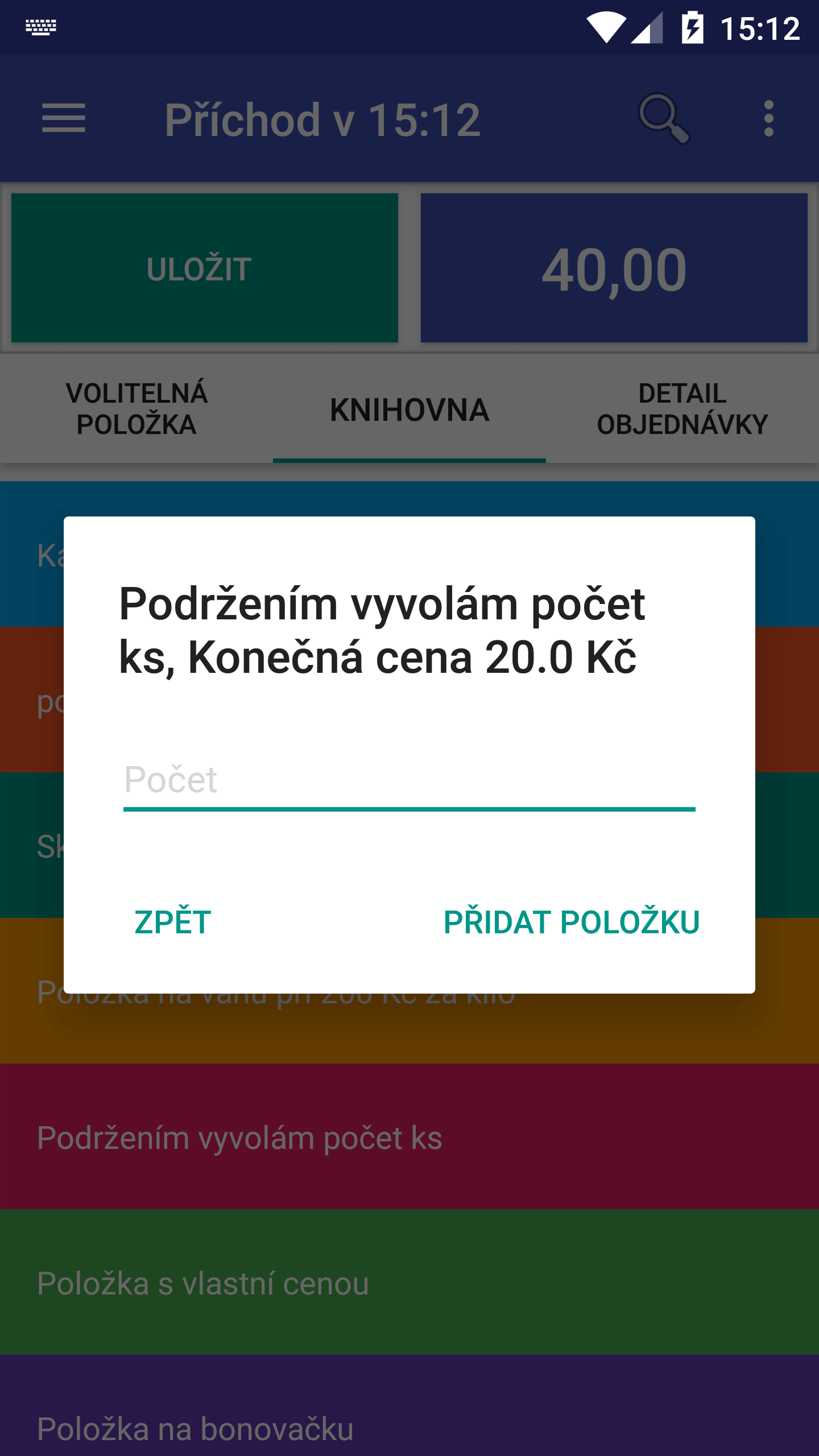Open the hamburger drawer menu
Screen dimensions: 819x1456
(64, 118)
